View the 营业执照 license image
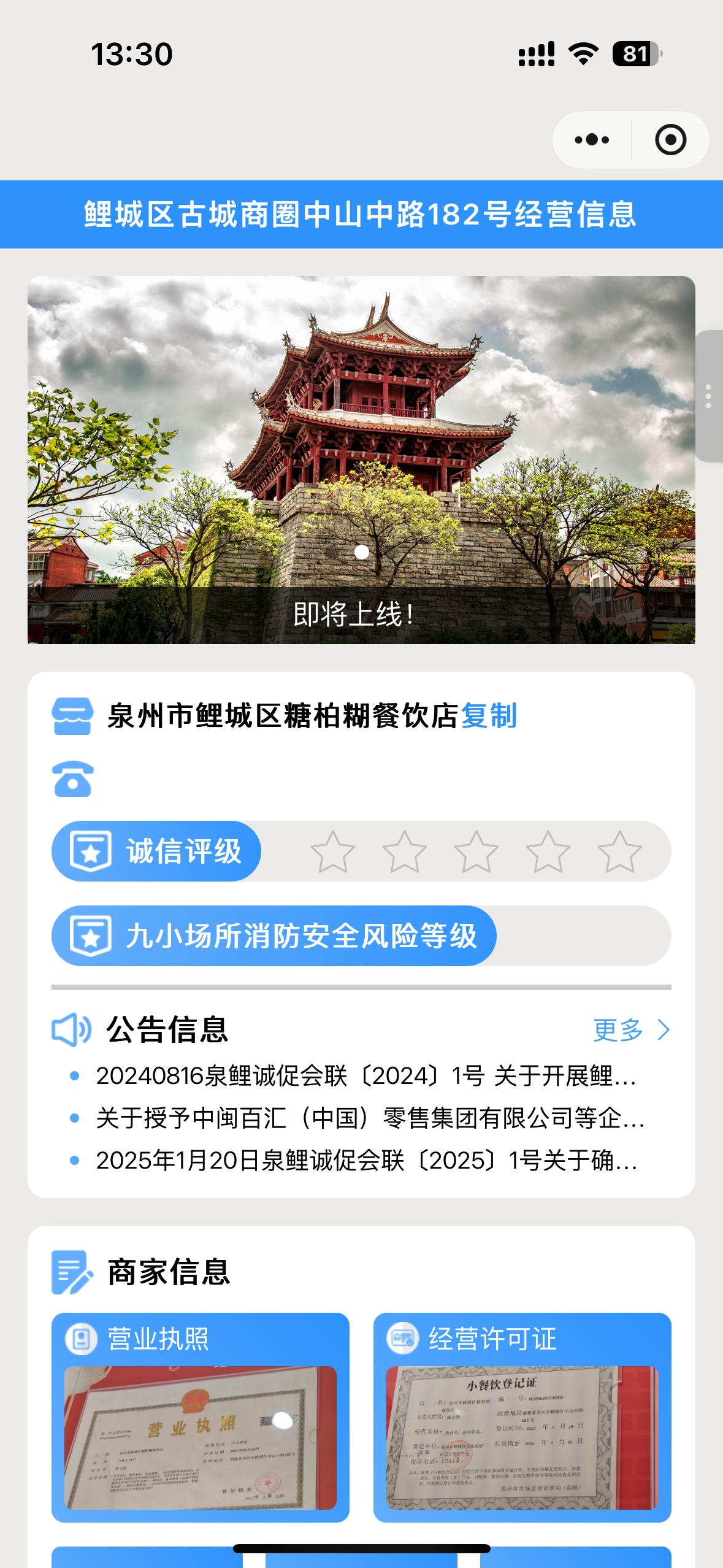 [201, 1437]
